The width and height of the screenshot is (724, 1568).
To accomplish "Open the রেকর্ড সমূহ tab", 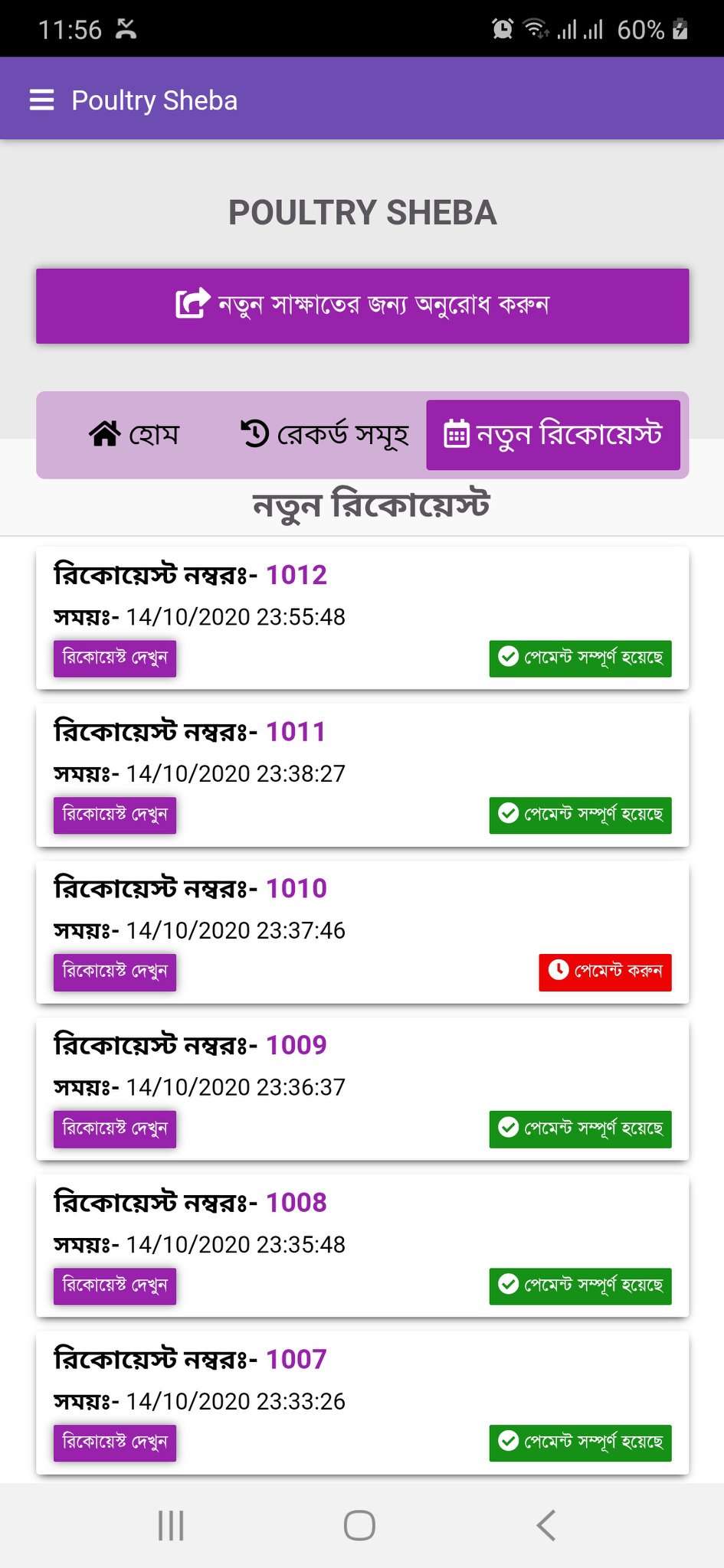I will [x=325, y=434].
